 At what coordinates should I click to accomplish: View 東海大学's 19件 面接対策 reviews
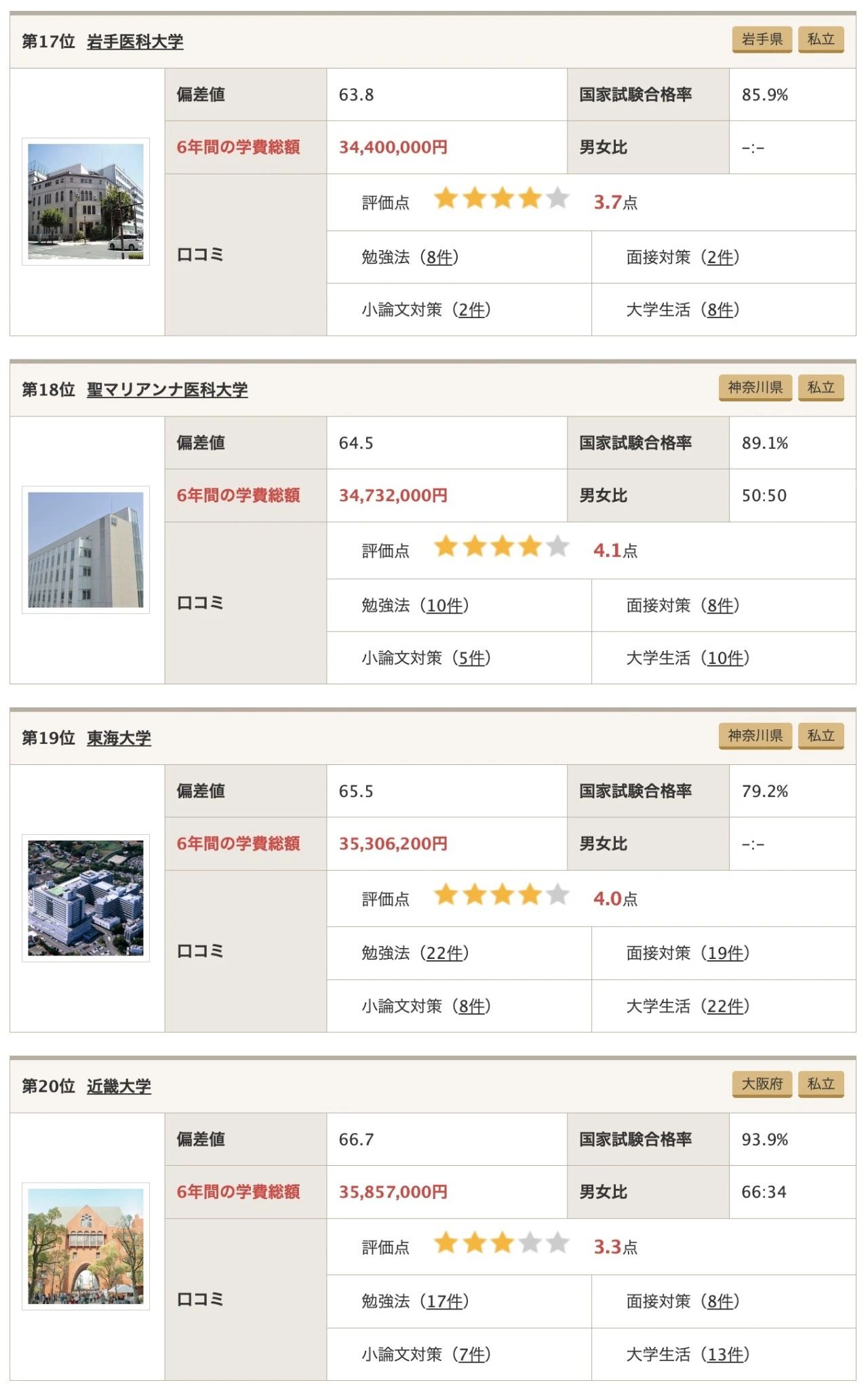pos(726,954)
